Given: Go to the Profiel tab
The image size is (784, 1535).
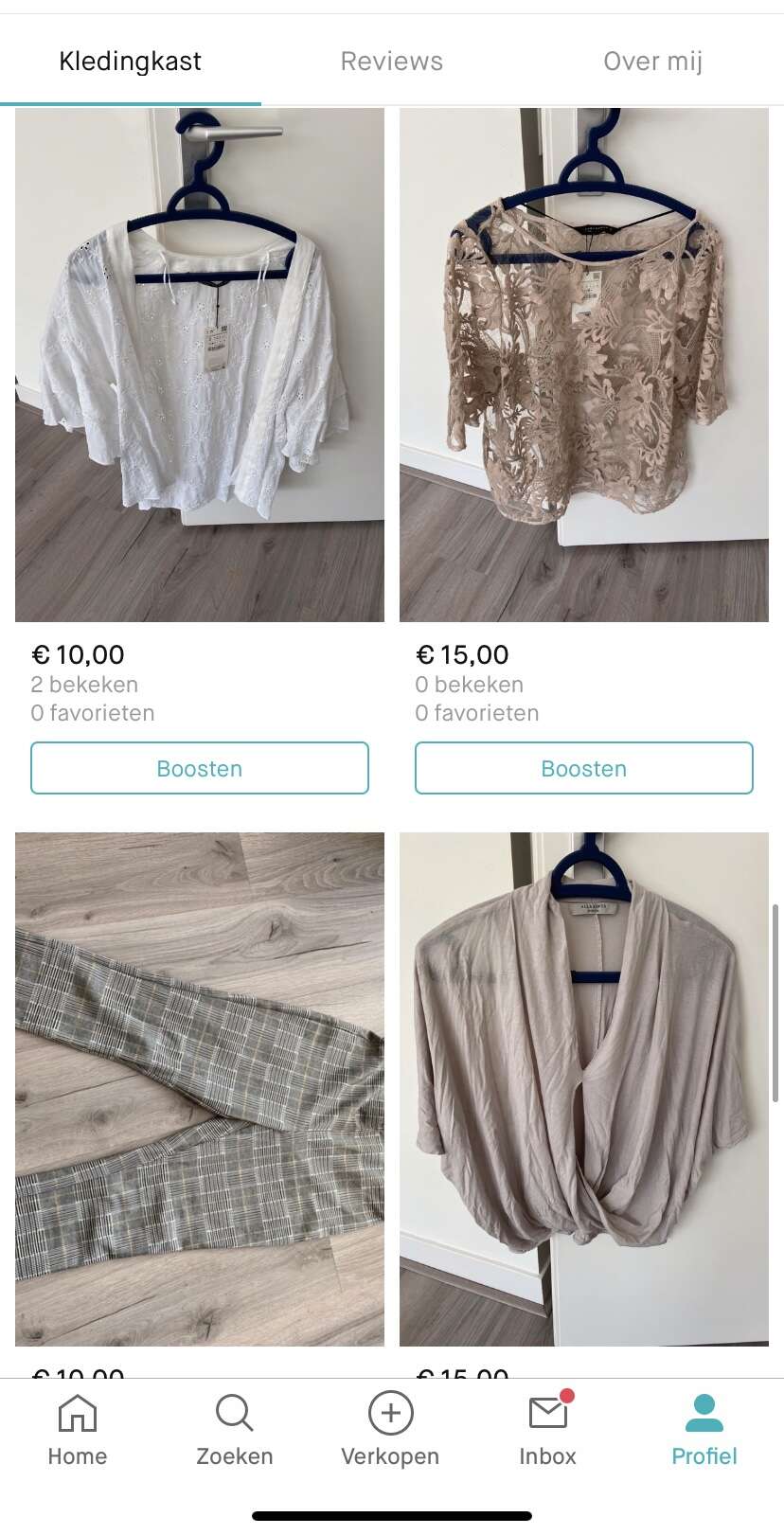Looking at the screenshot, I should click(704, 1431).
